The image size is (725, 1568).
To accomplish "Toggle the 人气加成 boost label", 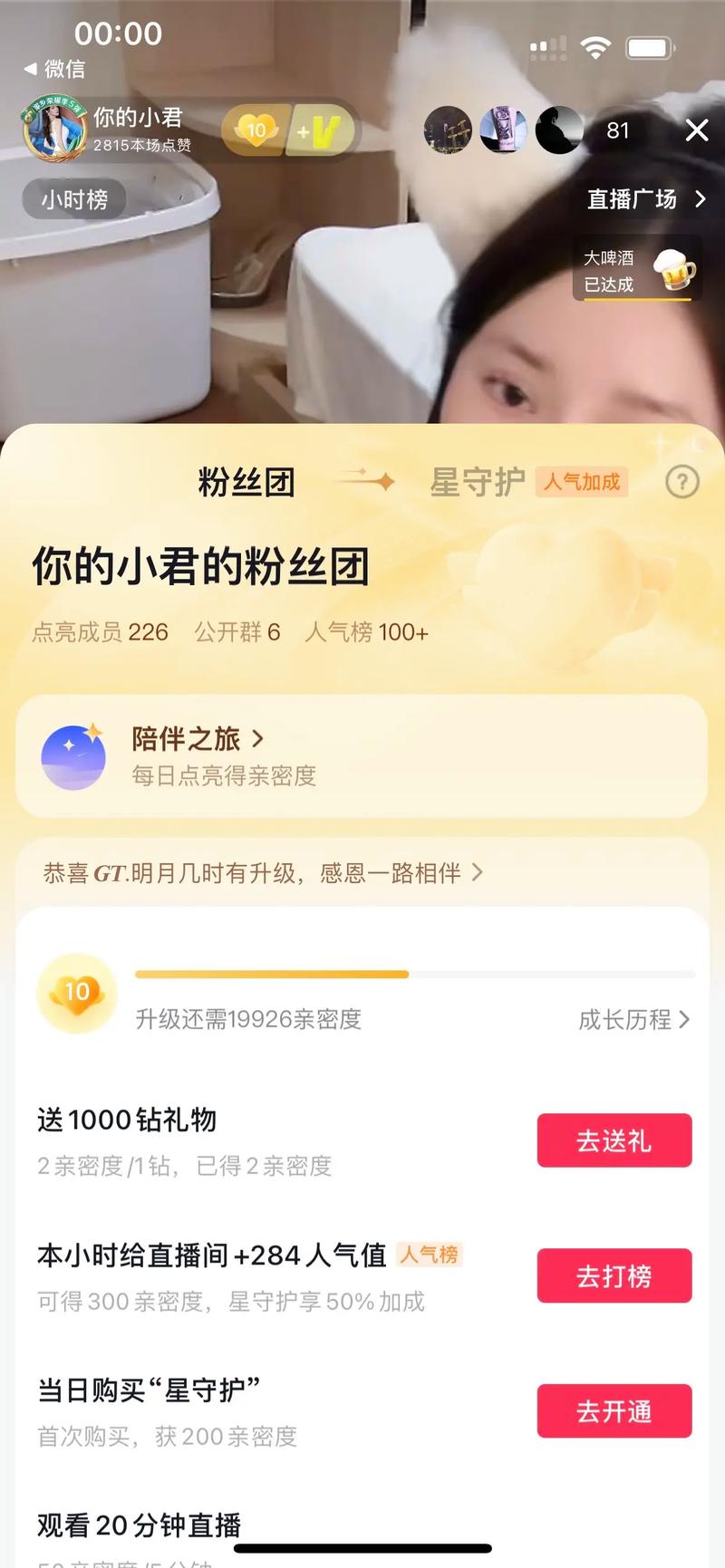I will [583, 482].
